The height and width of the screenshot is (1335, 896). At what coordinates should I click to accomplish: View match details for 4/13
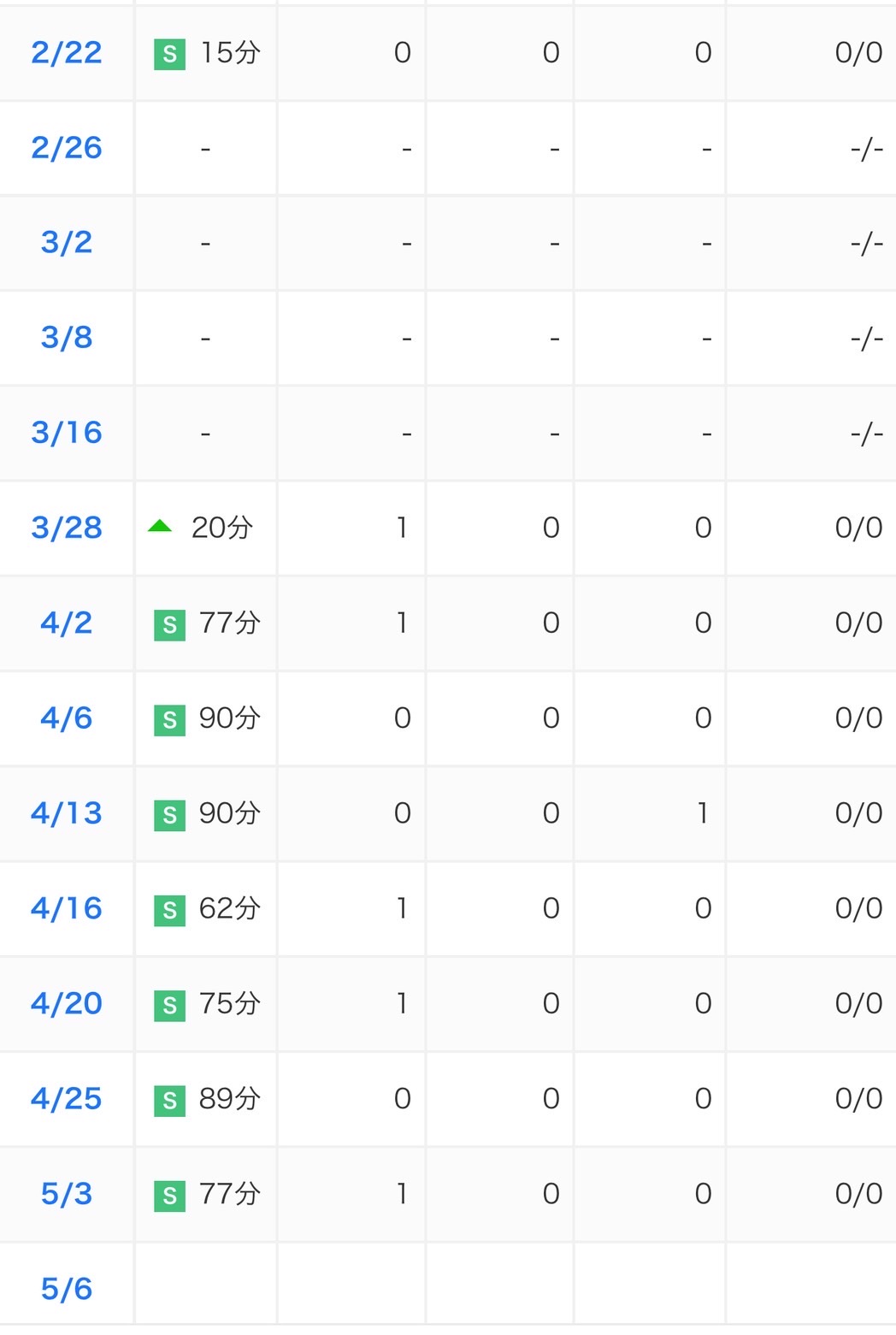click(67, 813)
